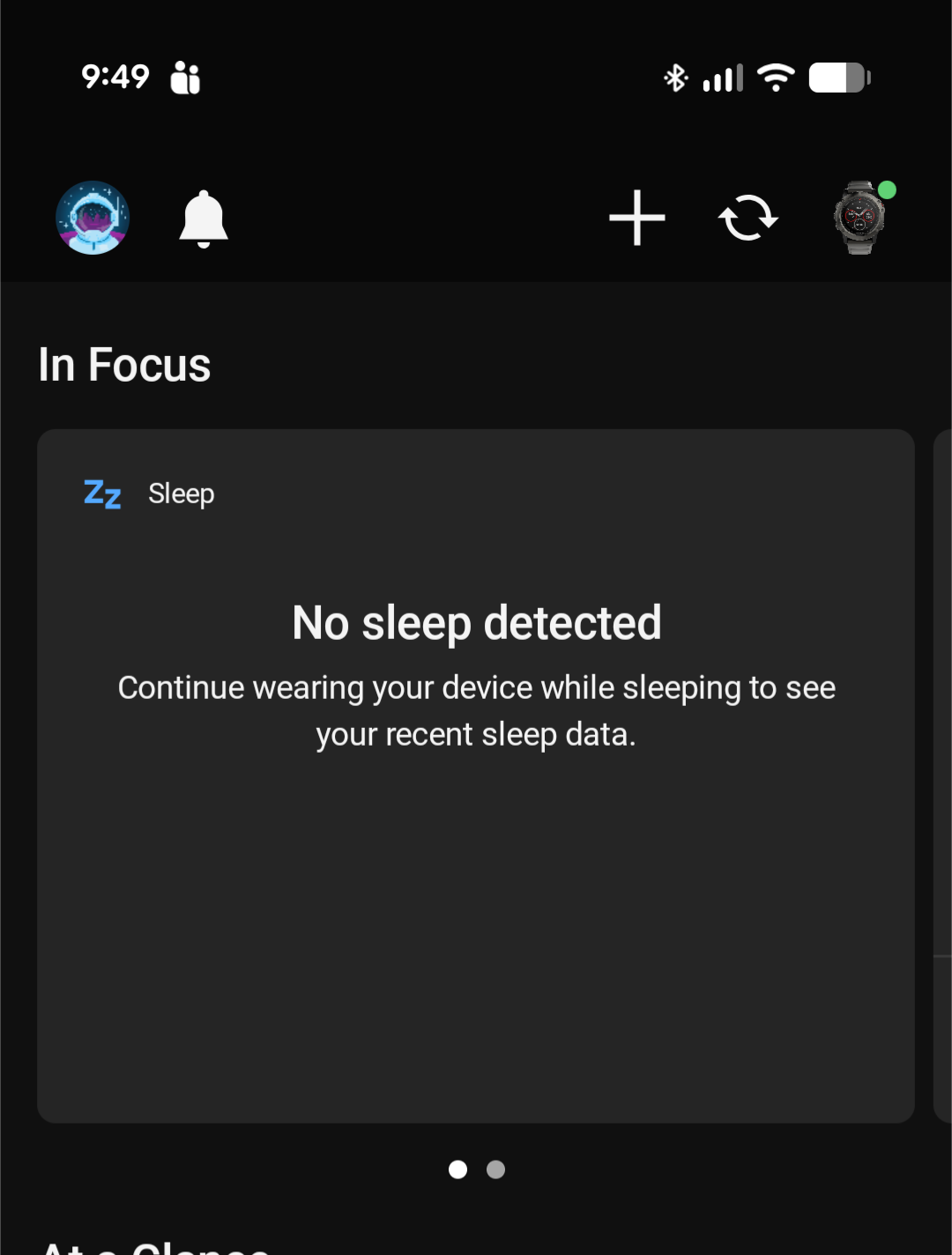Open the notifications bell

coord(204,219)
